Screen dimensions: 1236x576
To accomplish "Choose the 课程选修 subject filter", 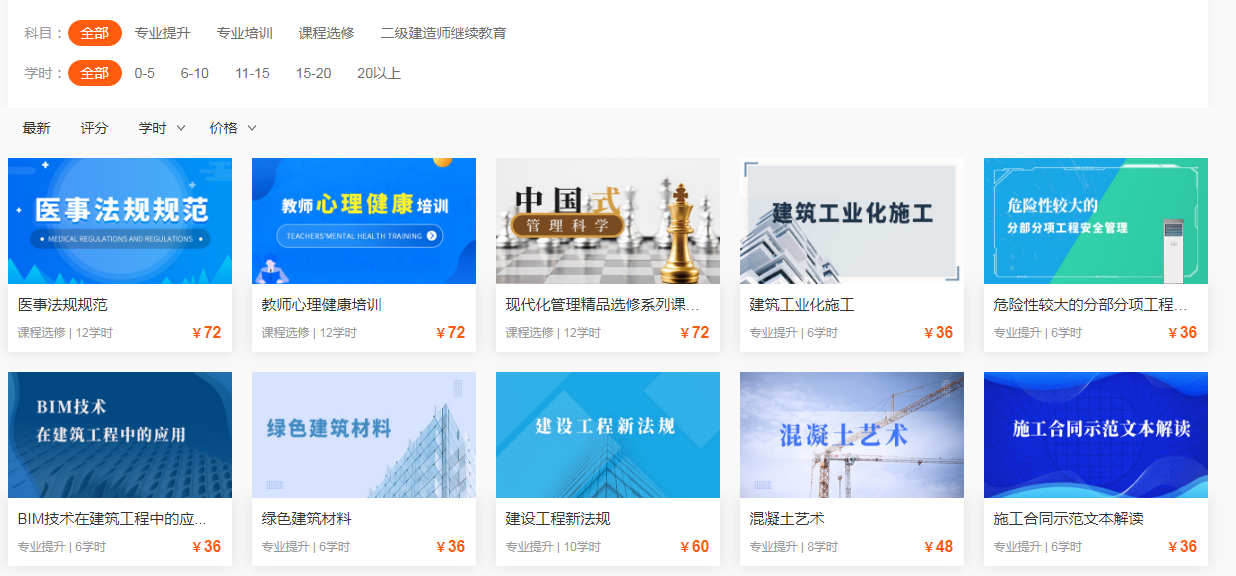I will [x=326, y=33].
